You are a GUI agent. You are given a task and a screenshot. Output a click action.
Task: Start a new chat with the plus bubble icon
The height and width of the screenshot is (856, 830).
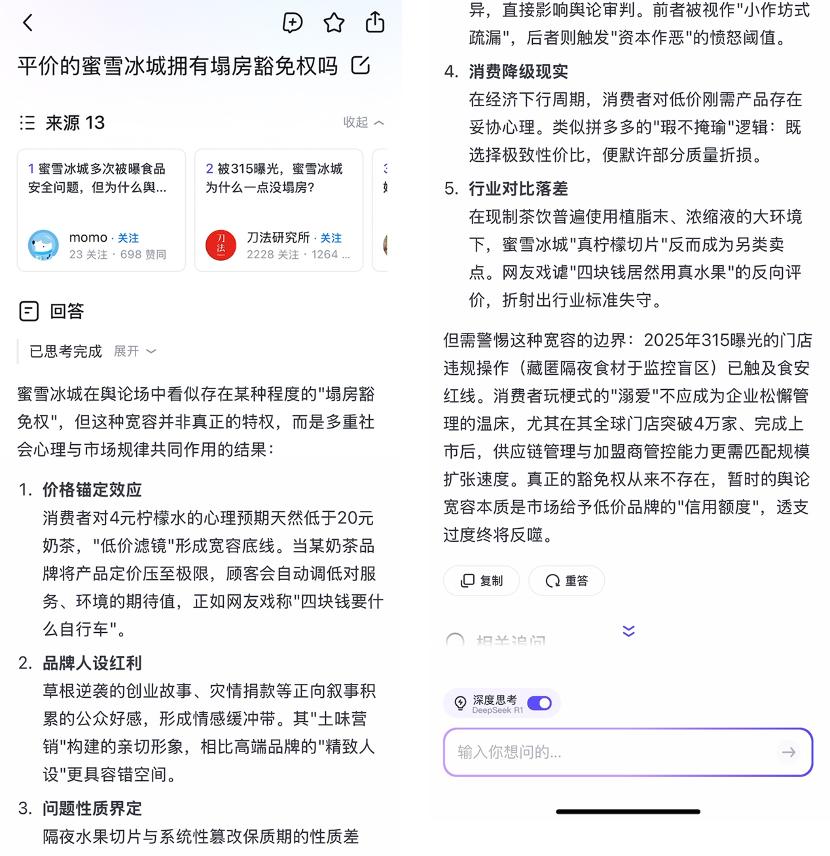(292, 23)
